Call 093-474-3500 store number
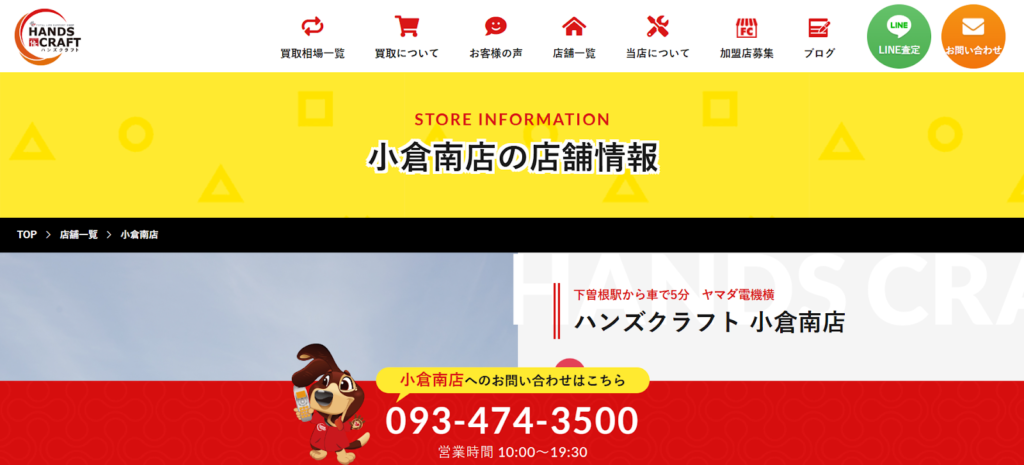 tap(511, 421)
